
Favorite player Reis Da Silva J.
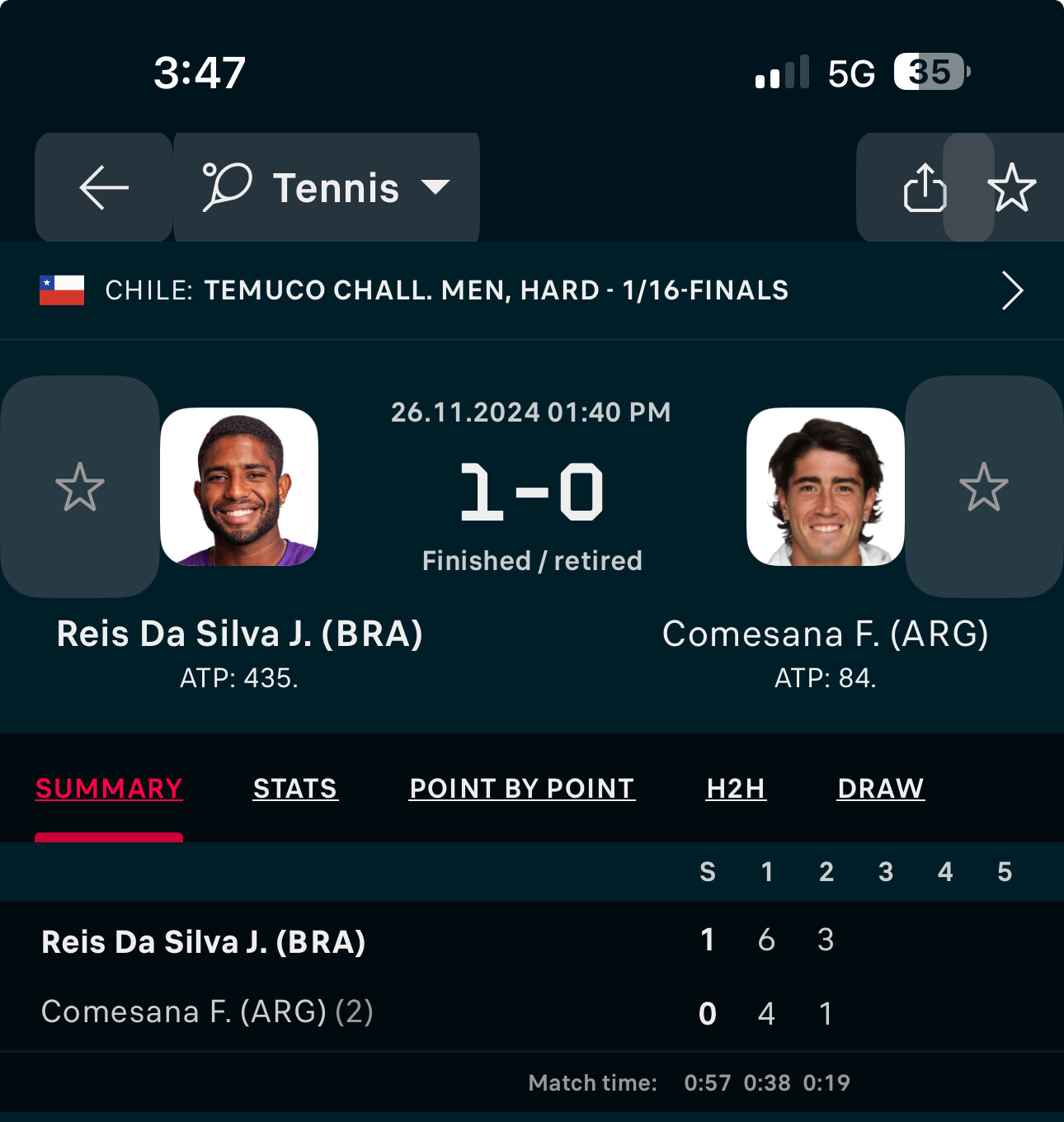(80, 487)
